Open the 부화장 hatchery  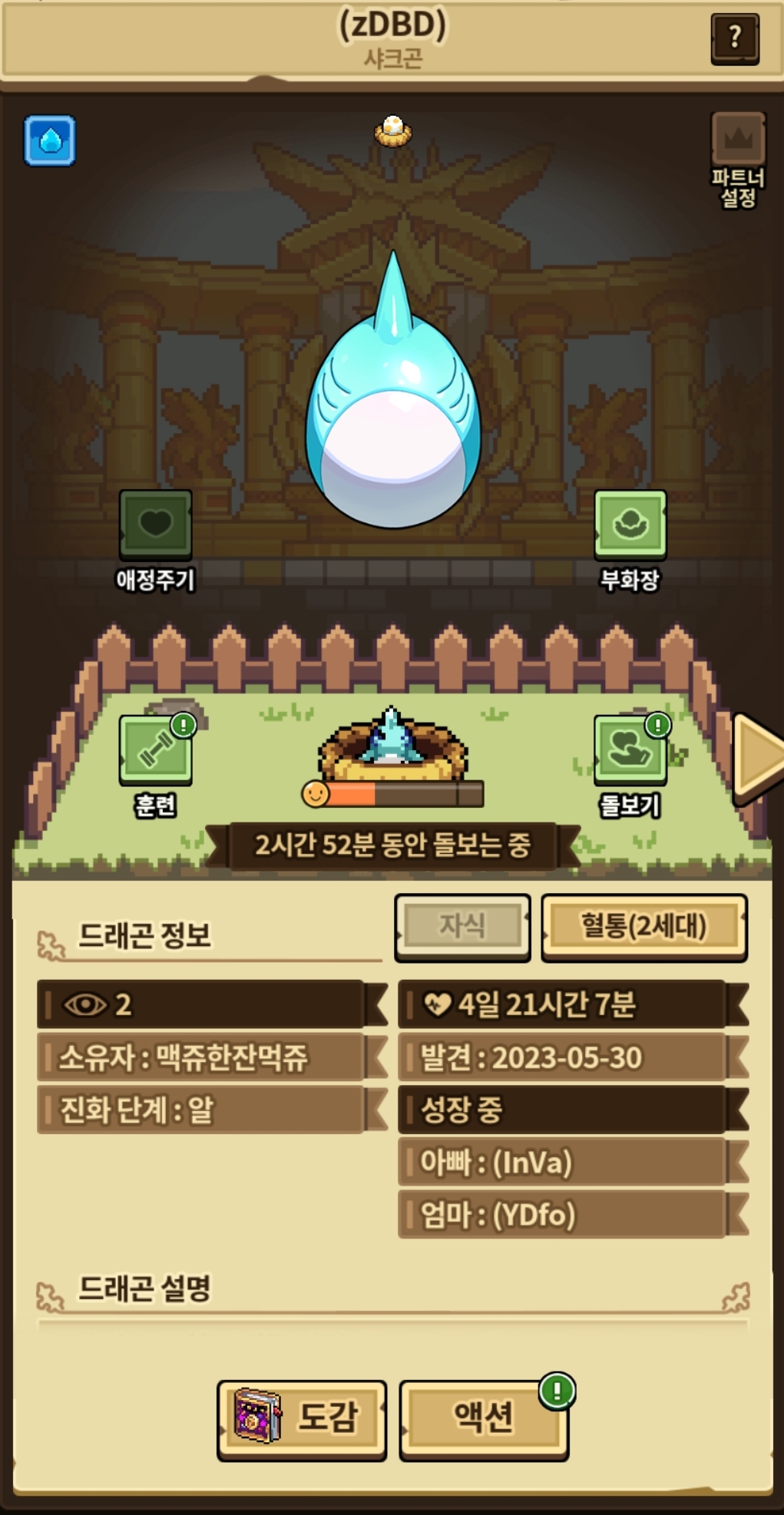[630, 524]
